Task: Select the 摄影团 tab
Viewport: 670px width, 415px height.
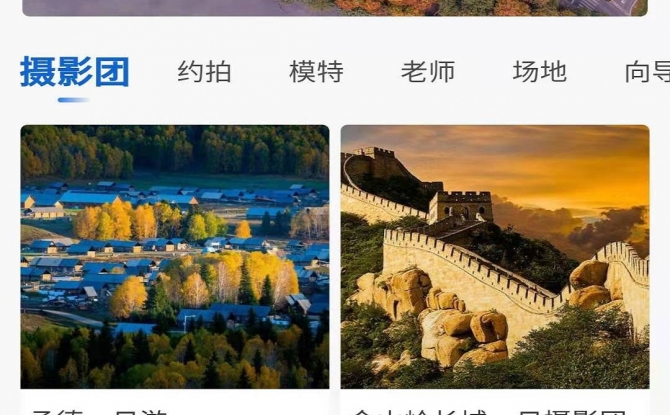Action: (75, 72)
